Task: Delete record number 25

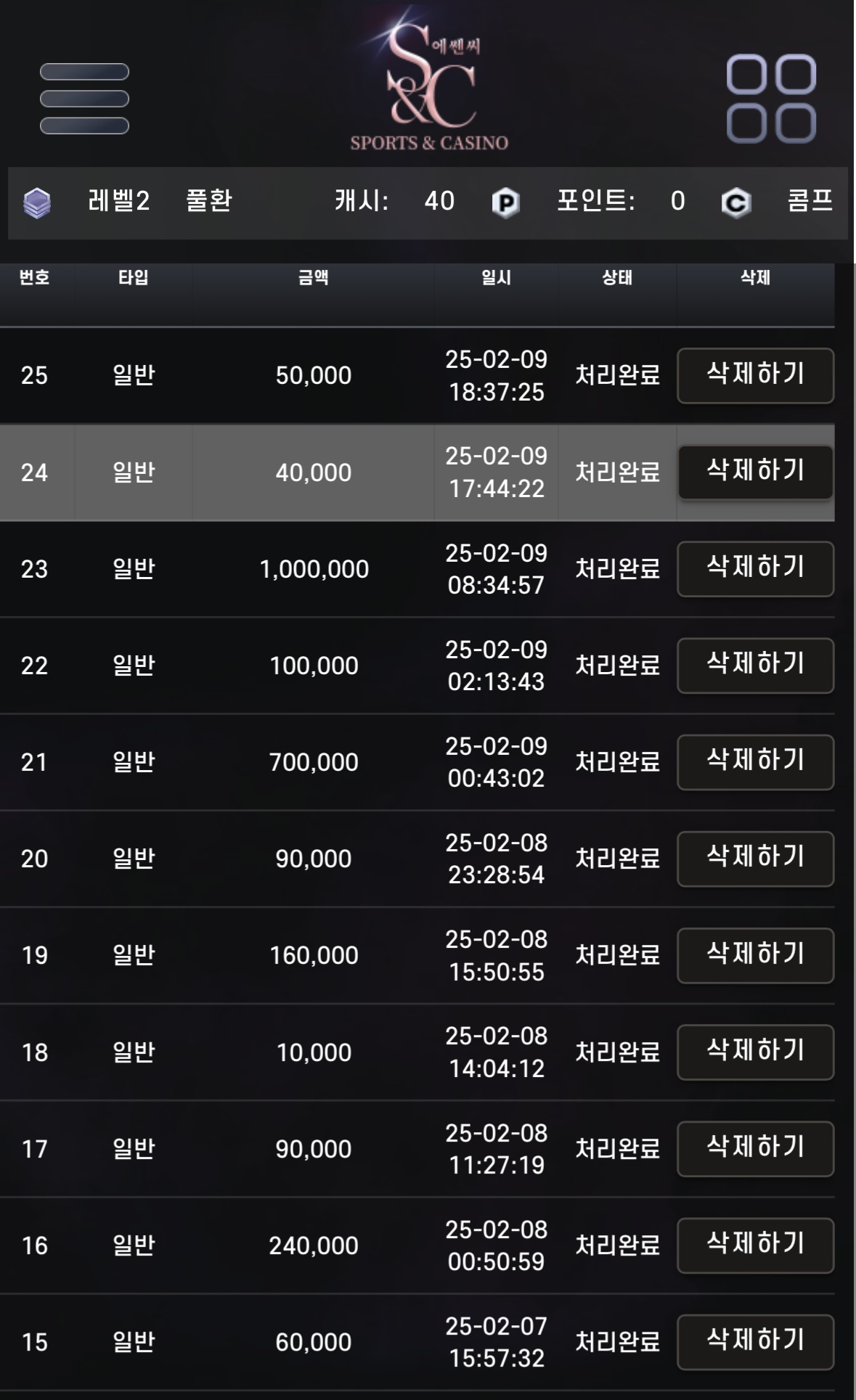Action: click(x=755, y=375)
